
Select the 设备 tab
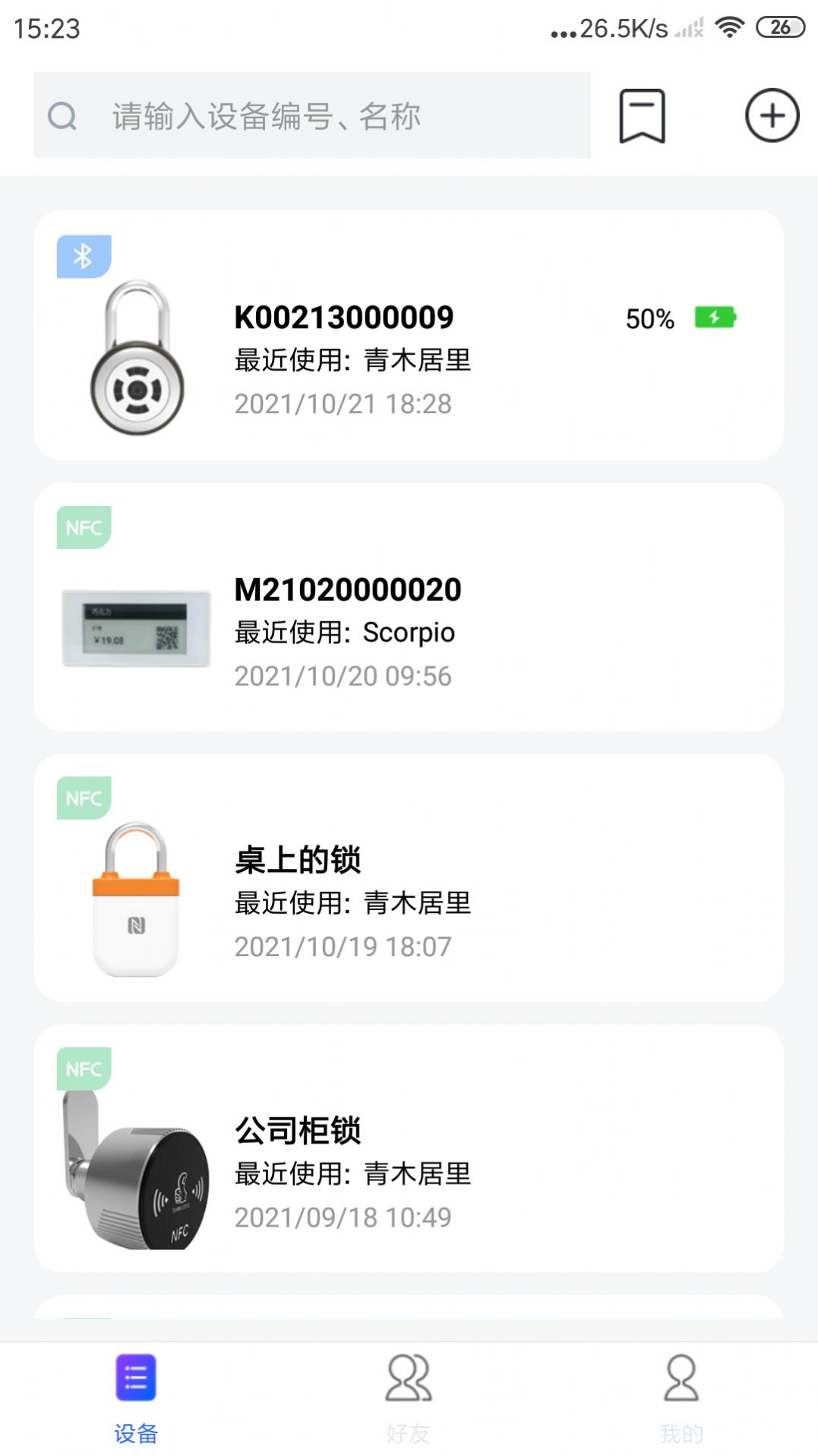coord(136,1398)
